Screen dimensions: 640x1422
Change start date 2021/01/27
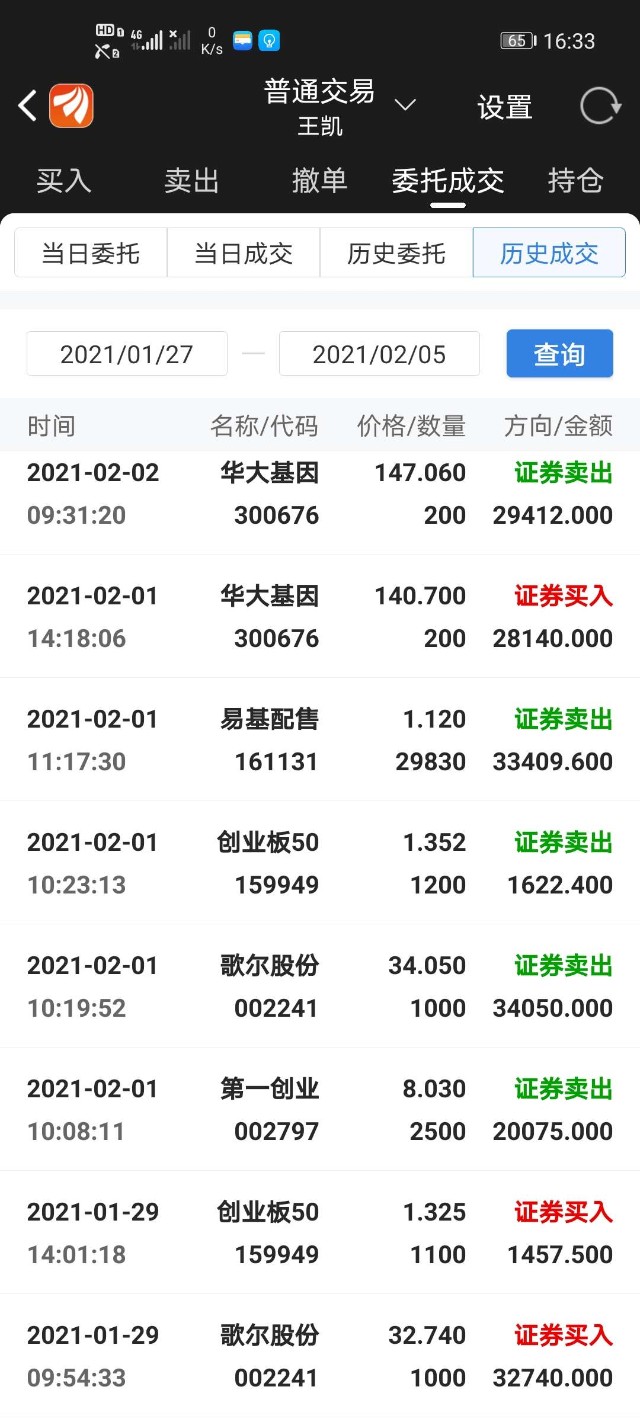pyautogui.click(x=127, y=354)
